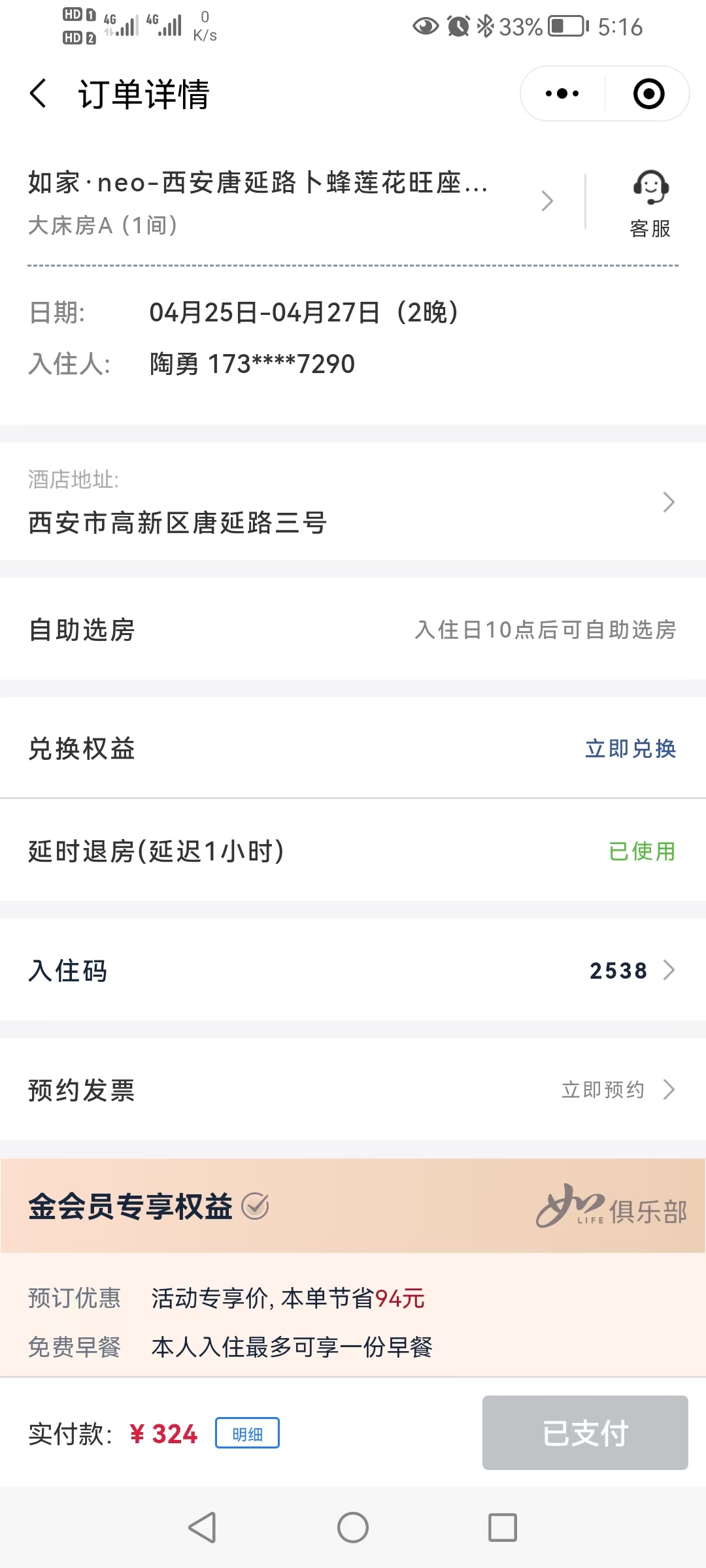Open the 自助选房 row
This screenshot has width=706, height=1568.
(353, 630)
